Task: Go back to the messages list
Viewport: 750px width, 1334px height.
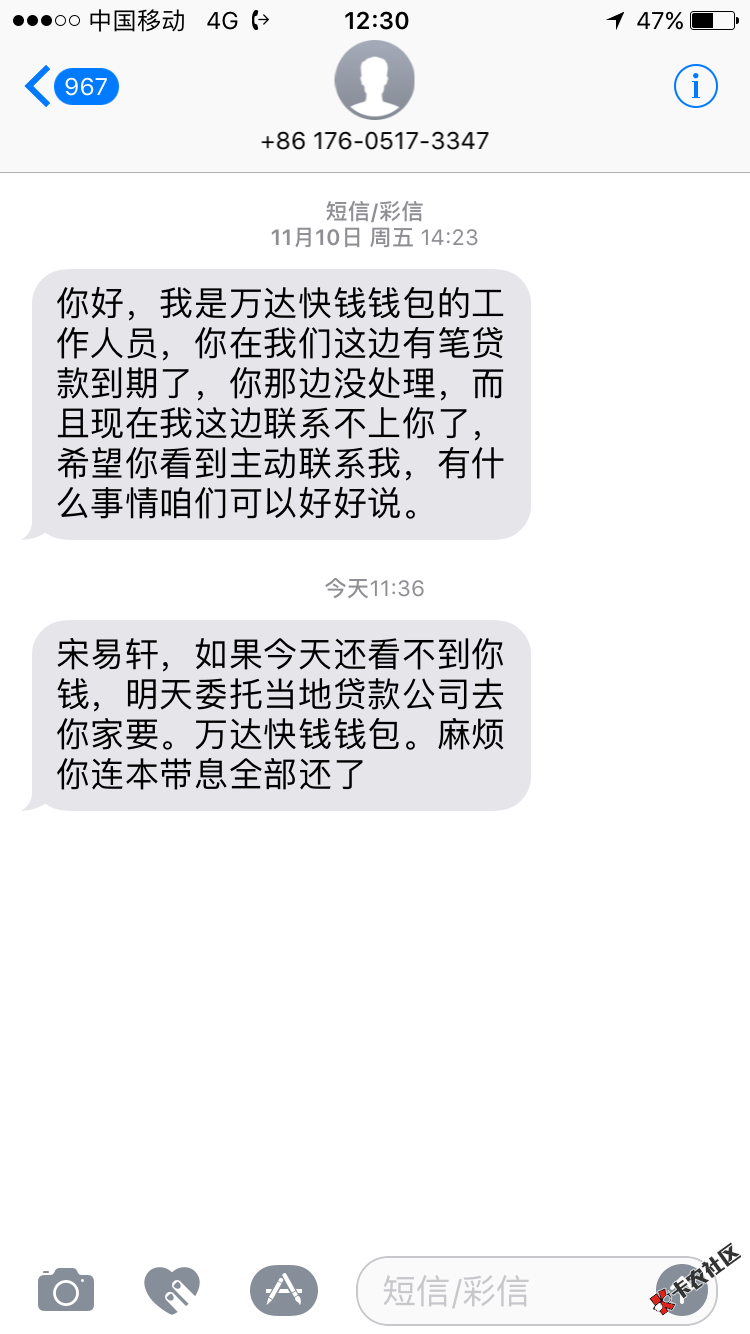Action: tap(70, 87)
